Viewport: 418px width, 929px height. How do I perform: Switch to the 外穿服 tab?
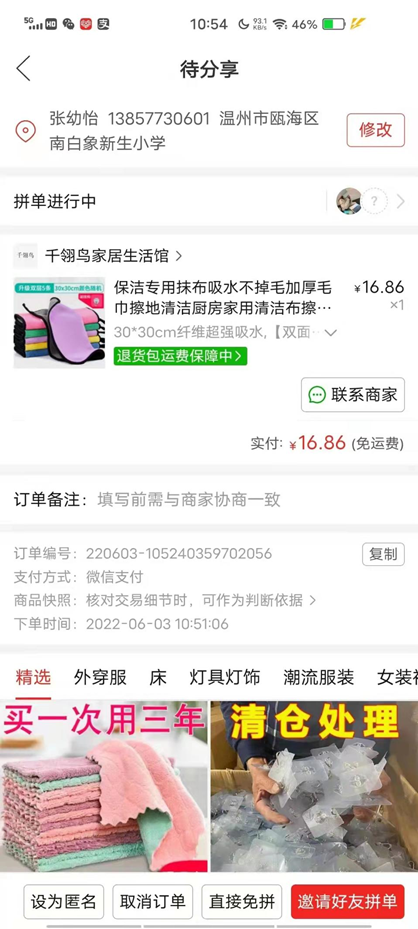tap(100, 677)
